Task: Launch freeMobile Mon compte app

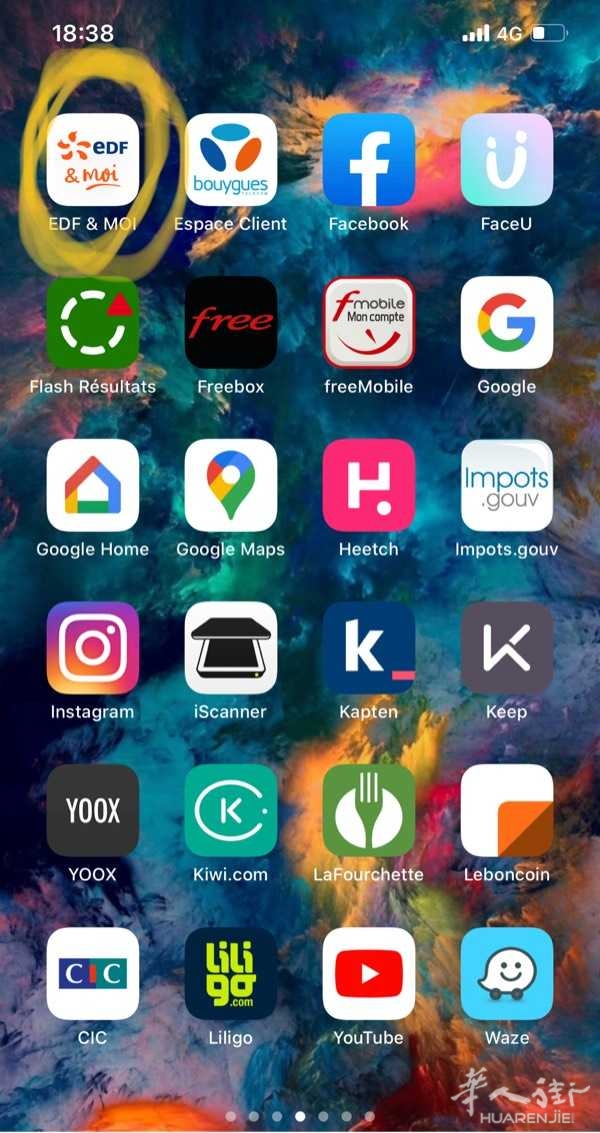Action: 369,322
